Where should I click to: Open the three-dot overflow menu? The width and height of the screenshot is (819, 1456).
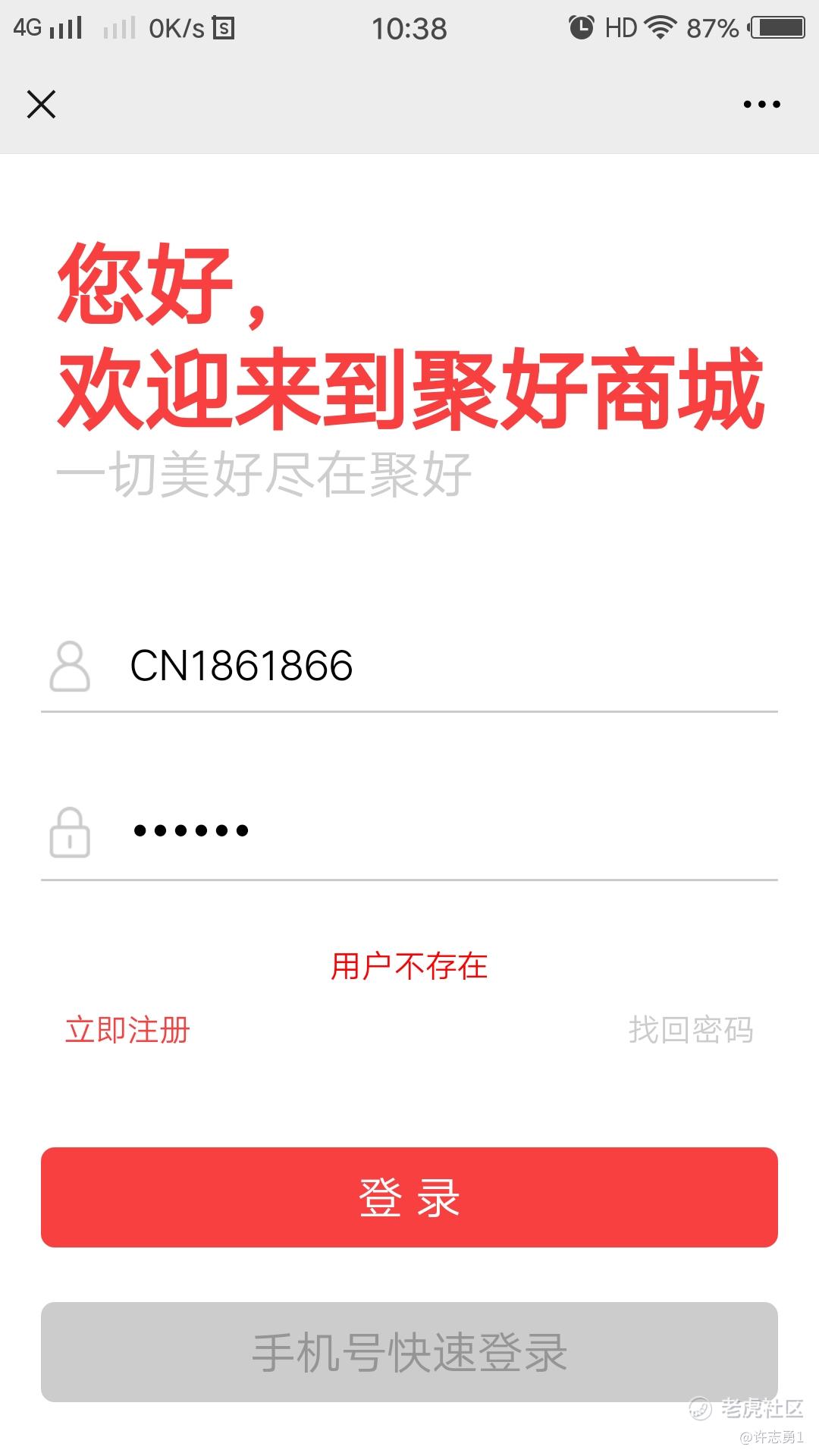[761, 105]
